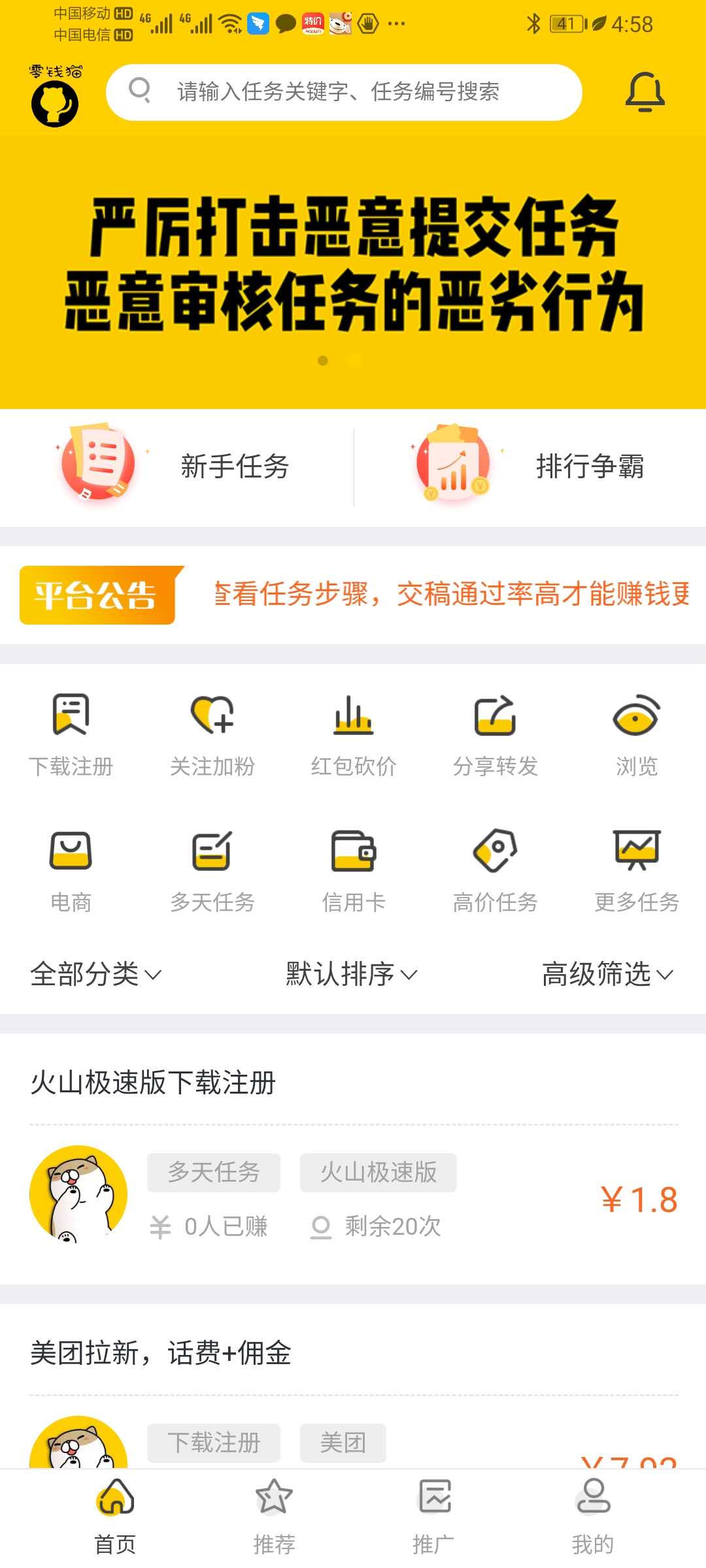
Task: Expand the 全部分类 dropdown
Action: (95, 975)
